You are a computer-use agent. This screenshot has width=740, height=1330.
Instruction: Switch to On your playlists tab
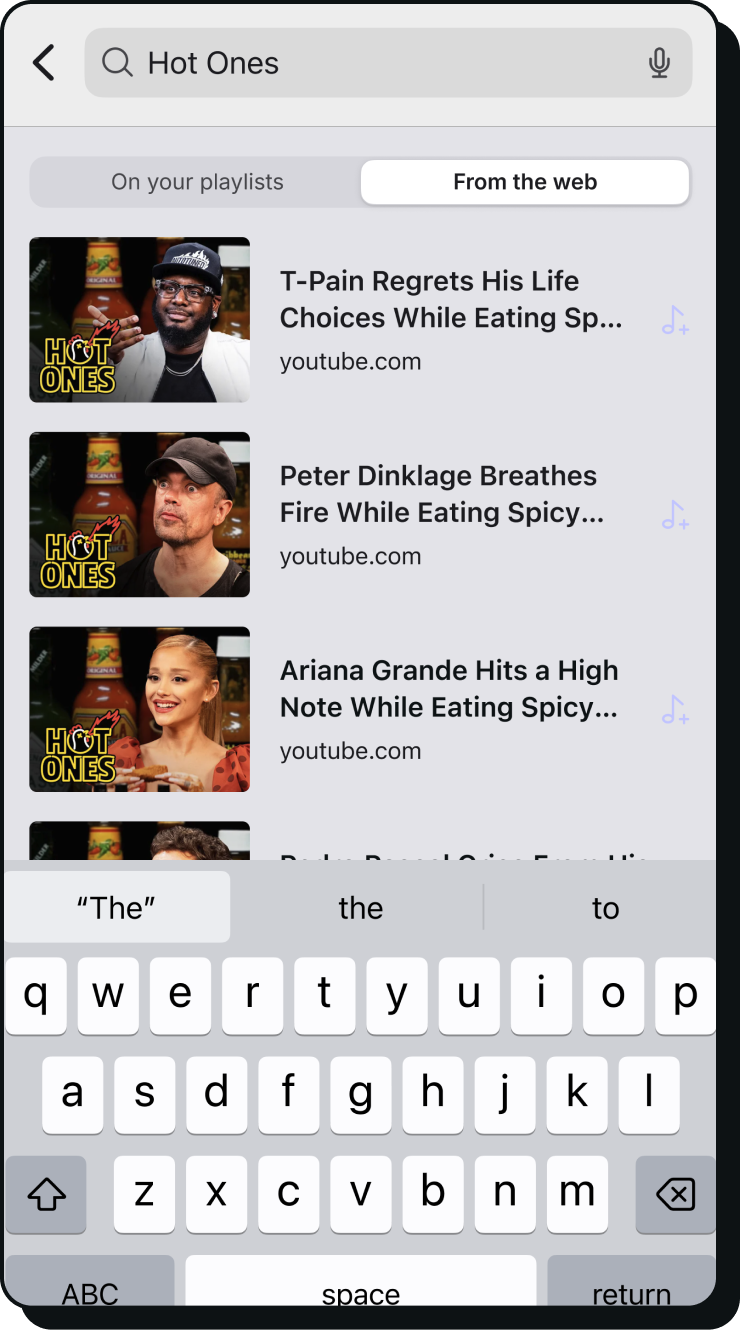(x=197, y=182)
